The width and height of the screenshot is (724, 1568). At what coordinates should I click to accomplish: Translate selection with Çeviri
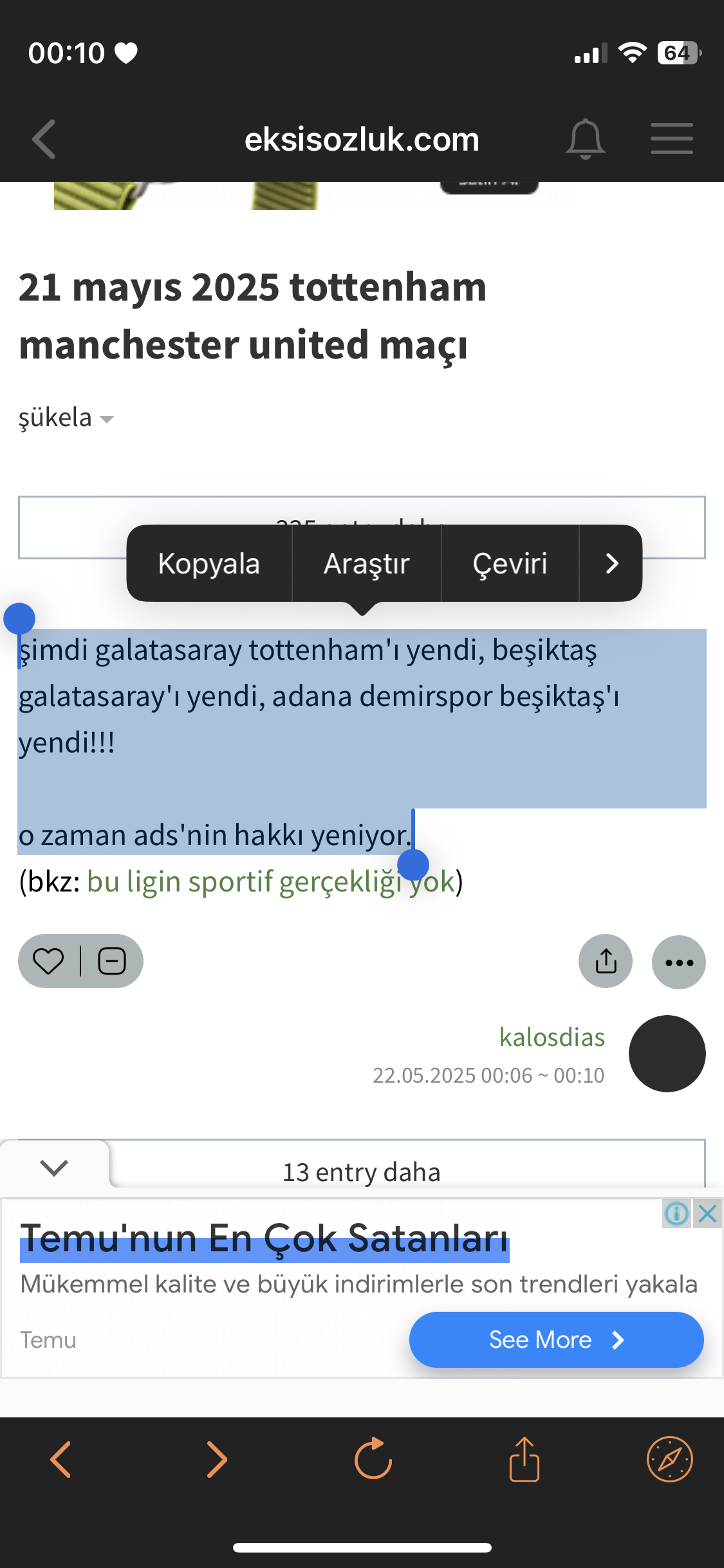[510, 564]
